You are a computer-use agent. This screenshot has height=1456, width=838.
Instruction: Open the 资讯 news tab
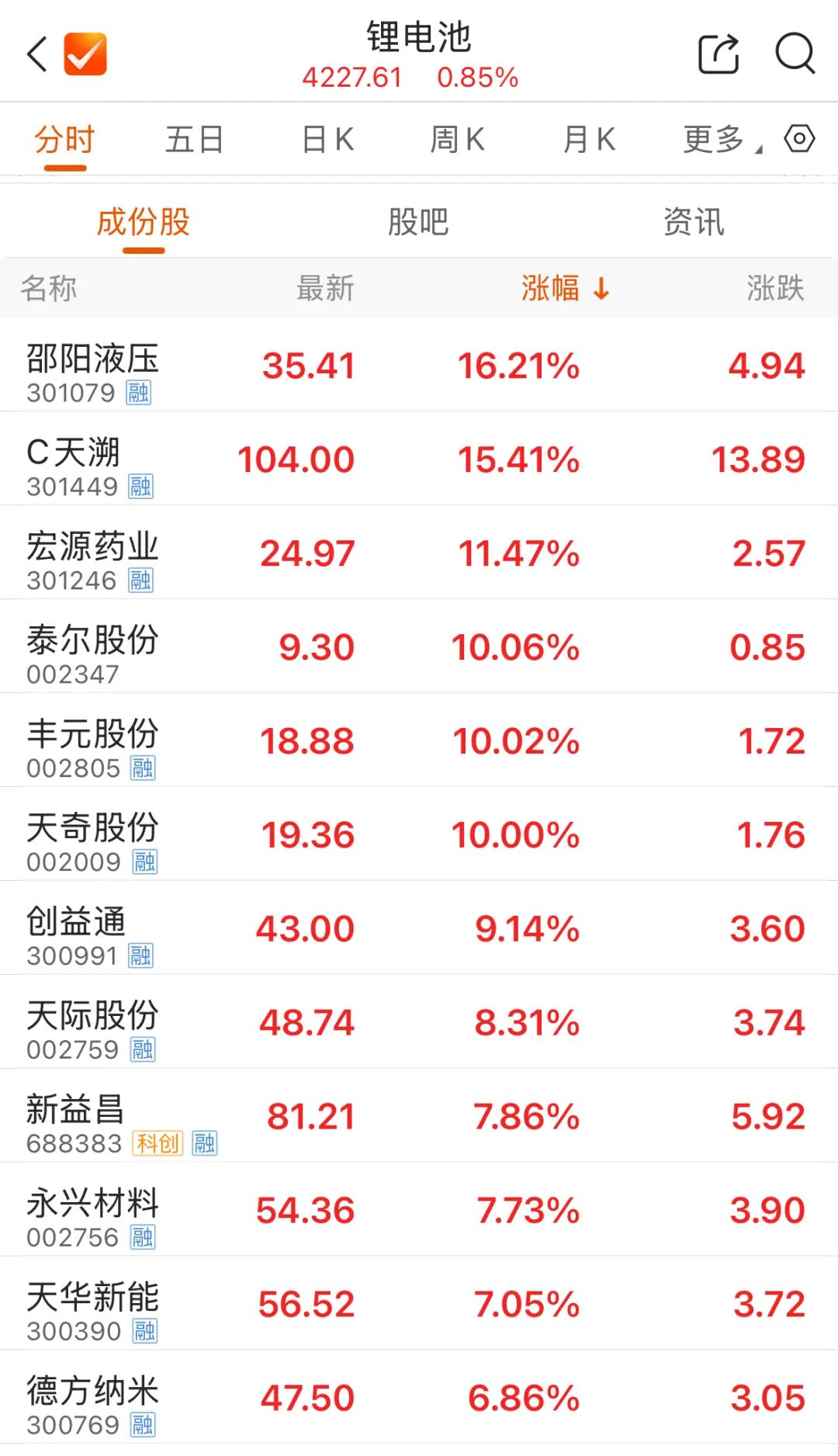693,221
